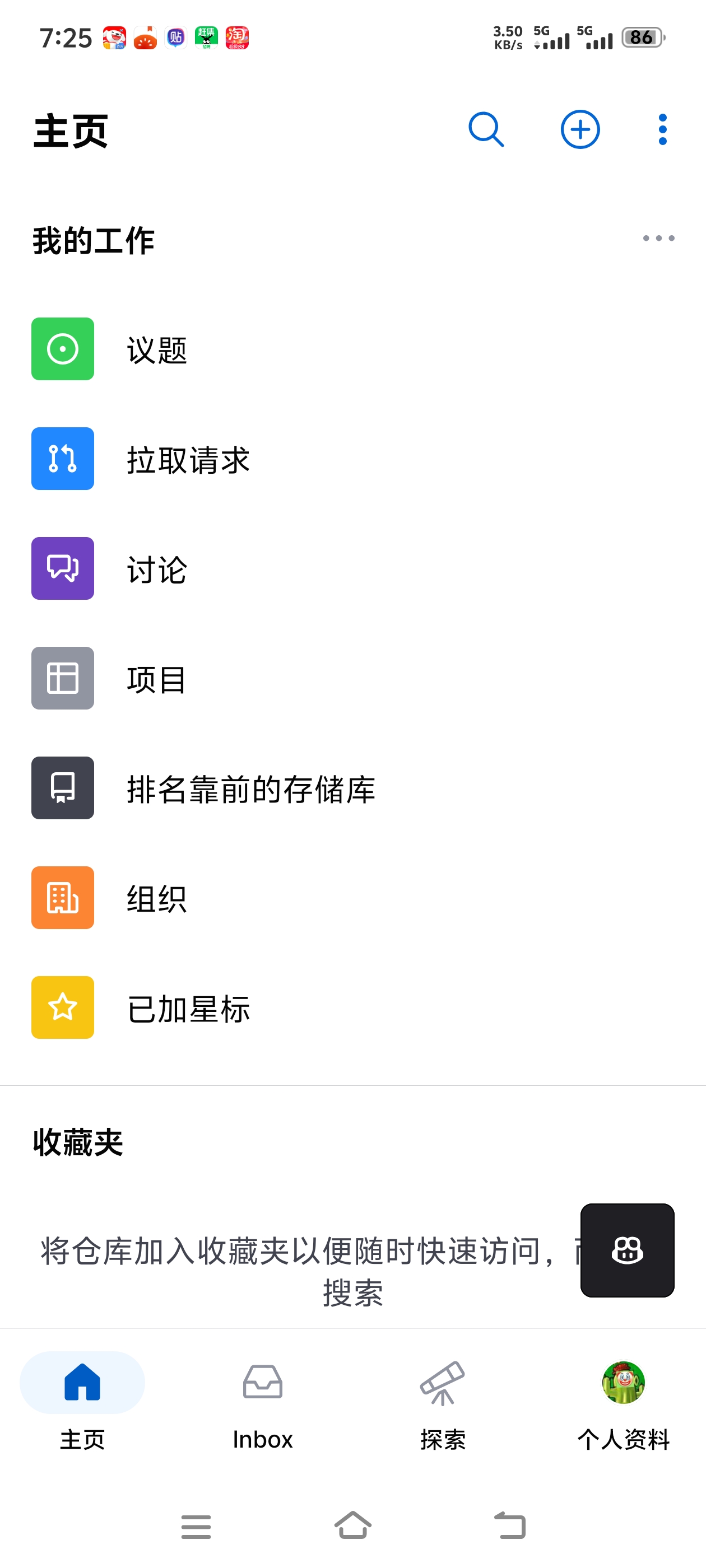Select the 拉取请求 pull requests icon

[62, 458]
